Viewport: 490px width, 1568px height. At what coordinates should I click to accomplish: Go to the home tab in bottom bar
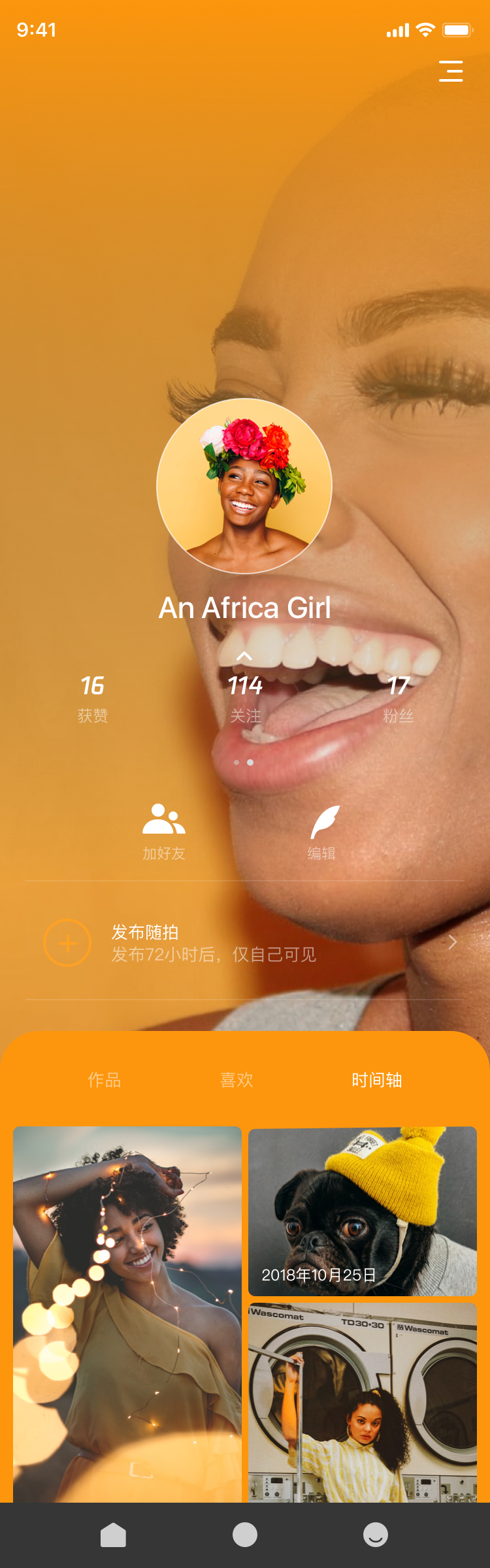pos(113,1535)
